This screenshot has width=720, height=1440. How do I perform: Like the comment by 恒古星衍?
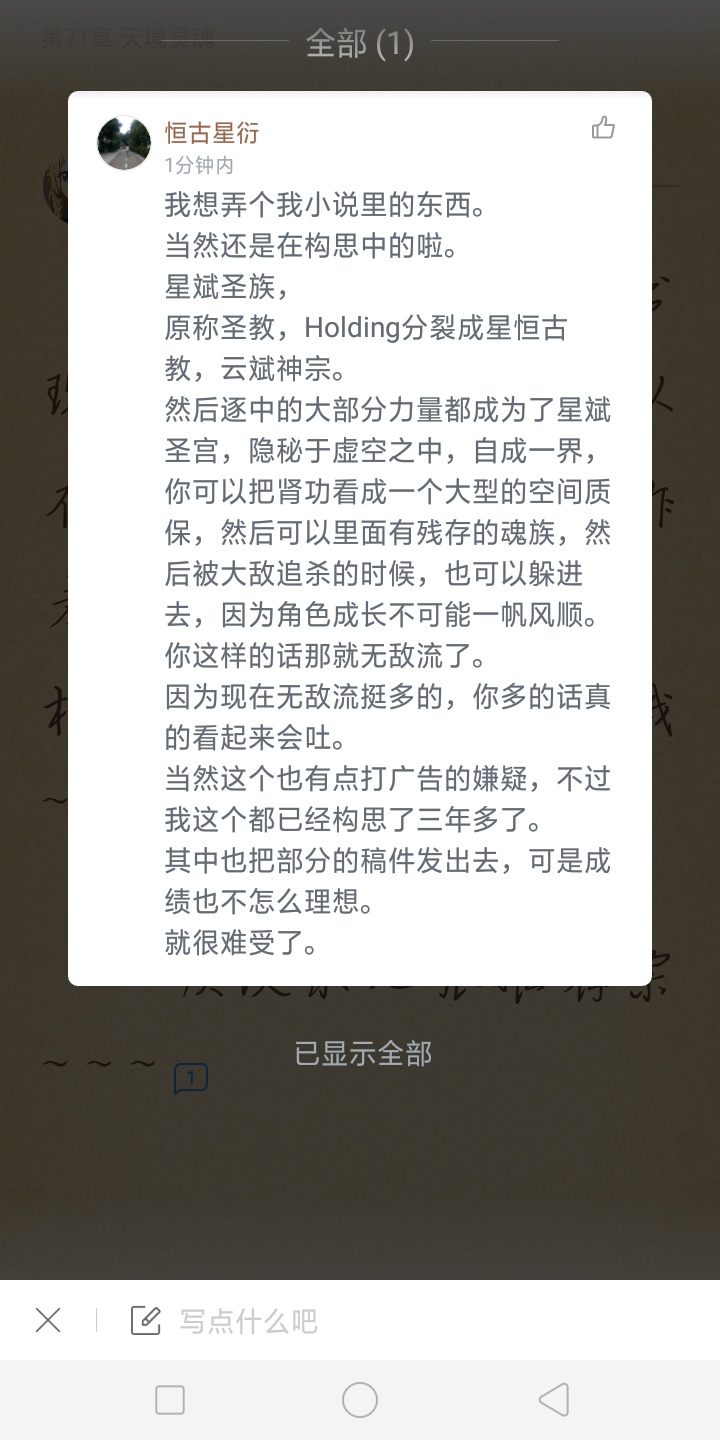coord(603,128)
